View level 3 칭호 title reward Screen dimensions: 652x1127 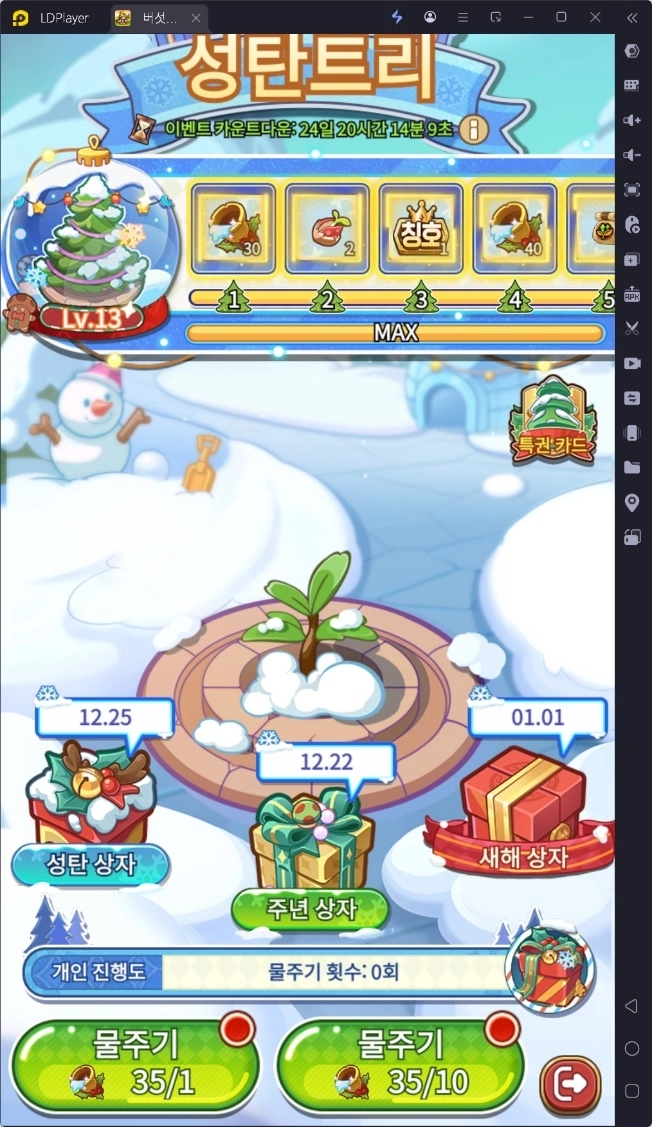click(x=420, y=229)
